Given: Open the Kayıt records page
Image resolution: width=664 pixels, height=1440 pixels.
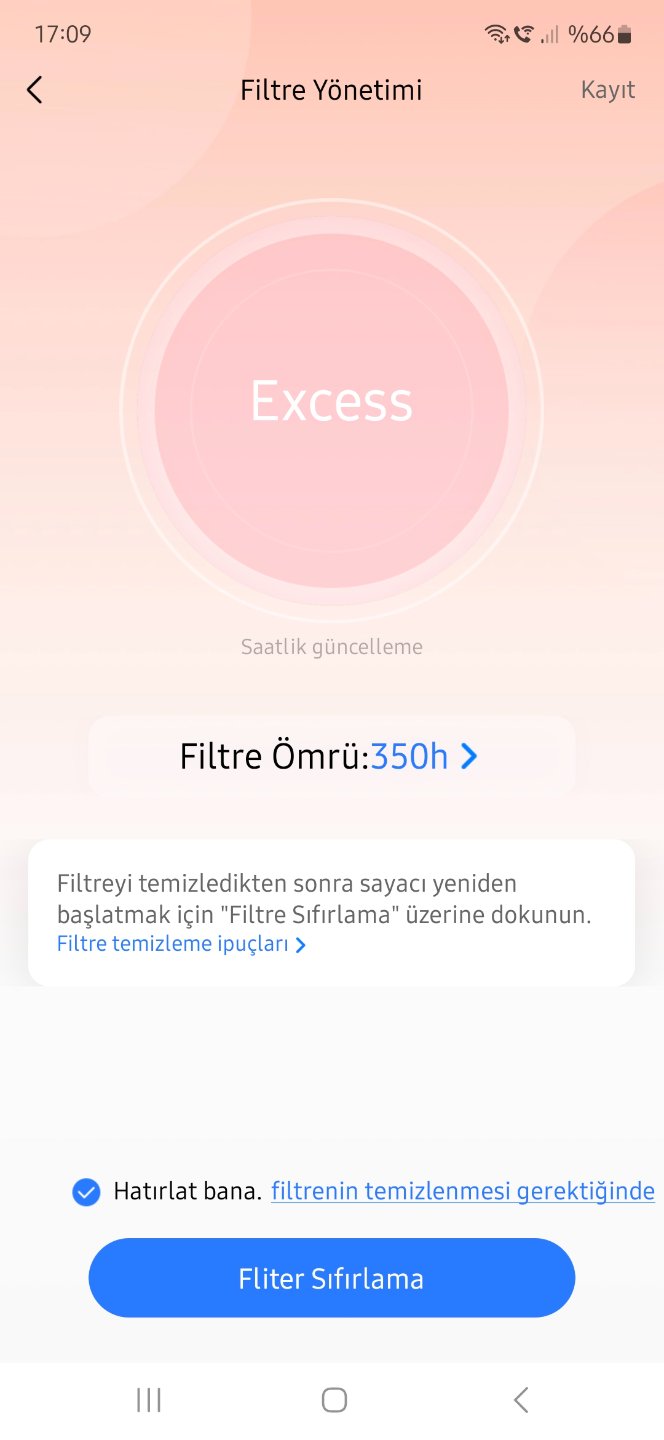Looking at the screenshot, I should click(x=608, y=90).
